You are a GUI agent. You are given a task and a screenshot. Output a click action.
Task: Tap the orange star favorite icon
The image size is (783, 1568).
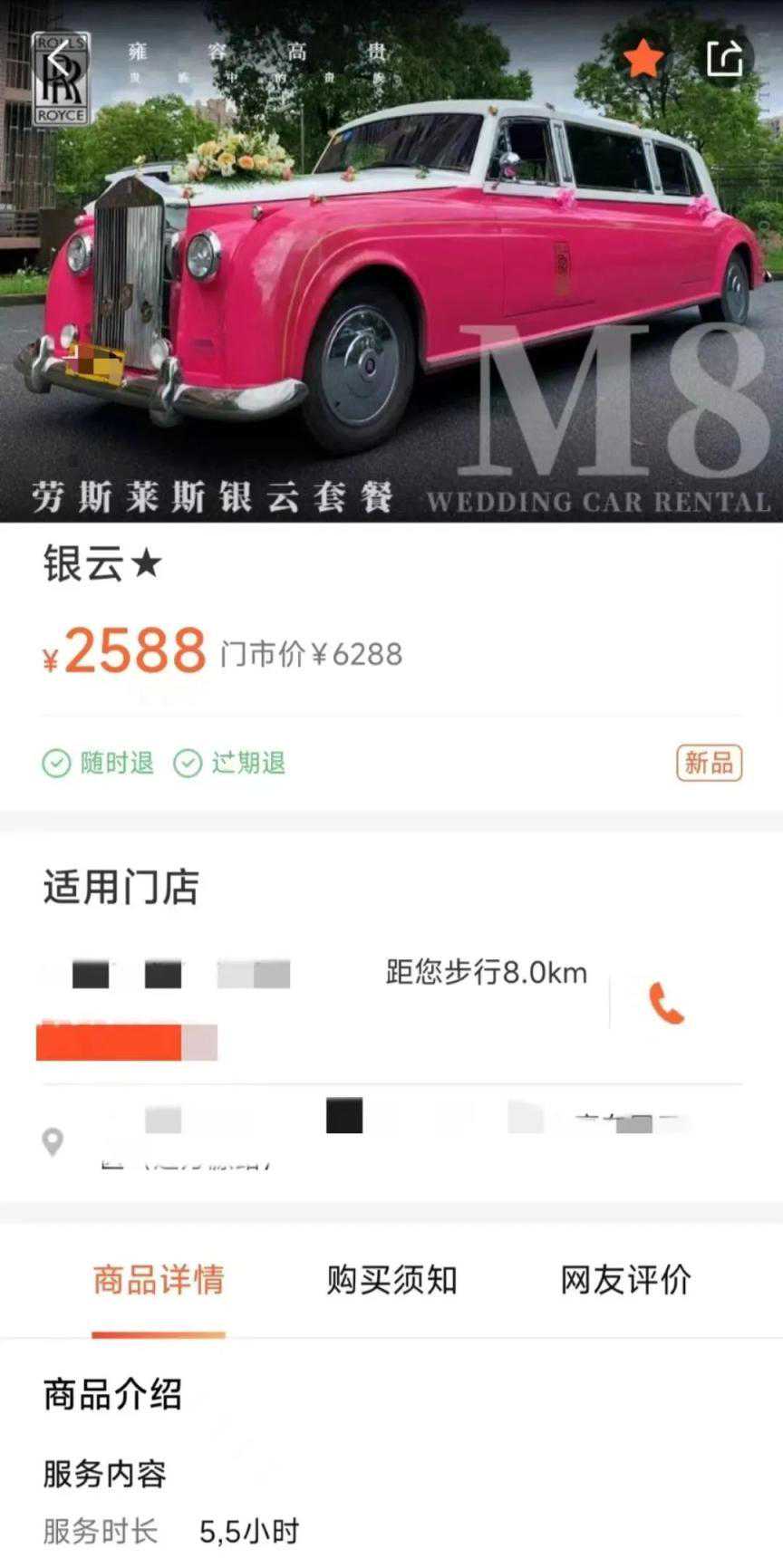643,58
